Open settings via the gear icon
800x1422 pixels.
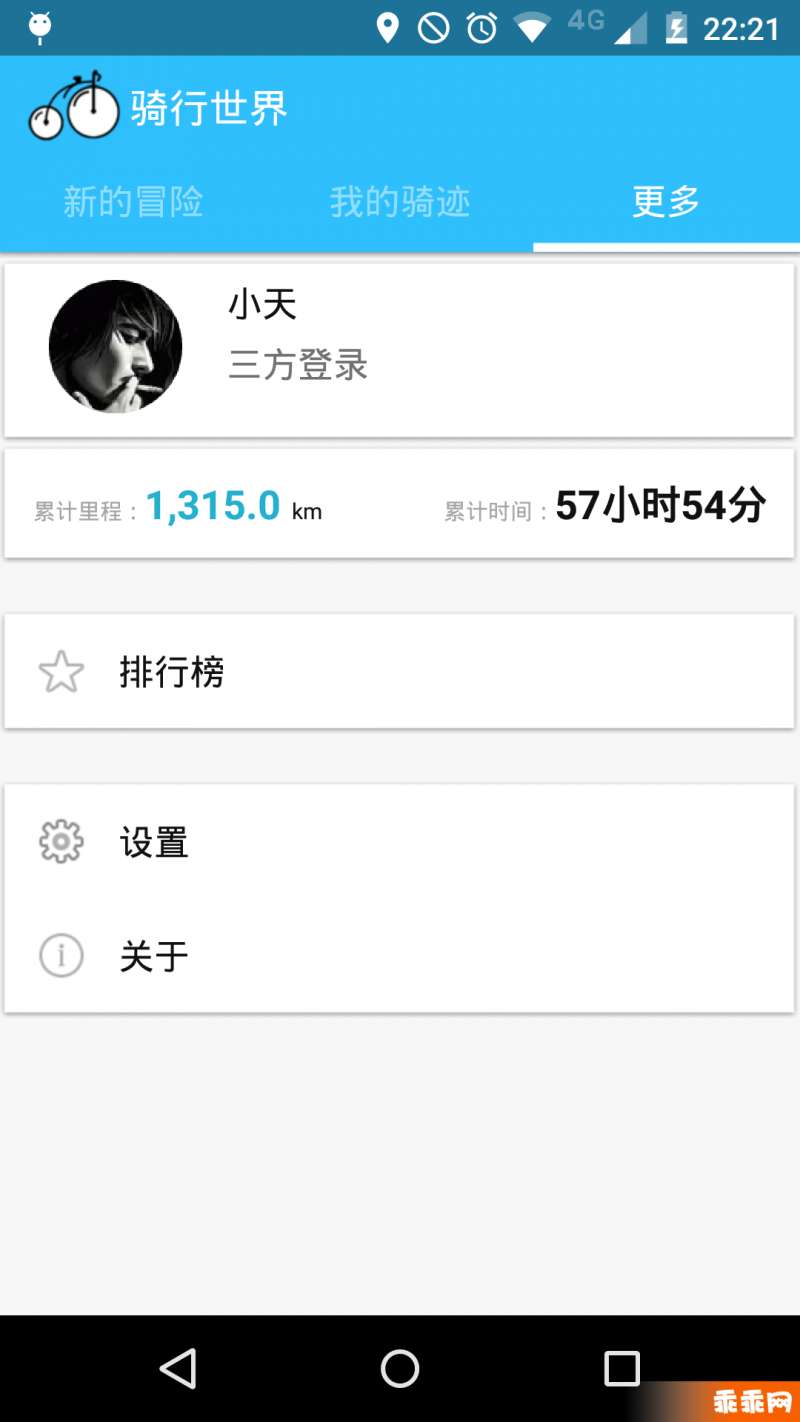coord(61,841)
